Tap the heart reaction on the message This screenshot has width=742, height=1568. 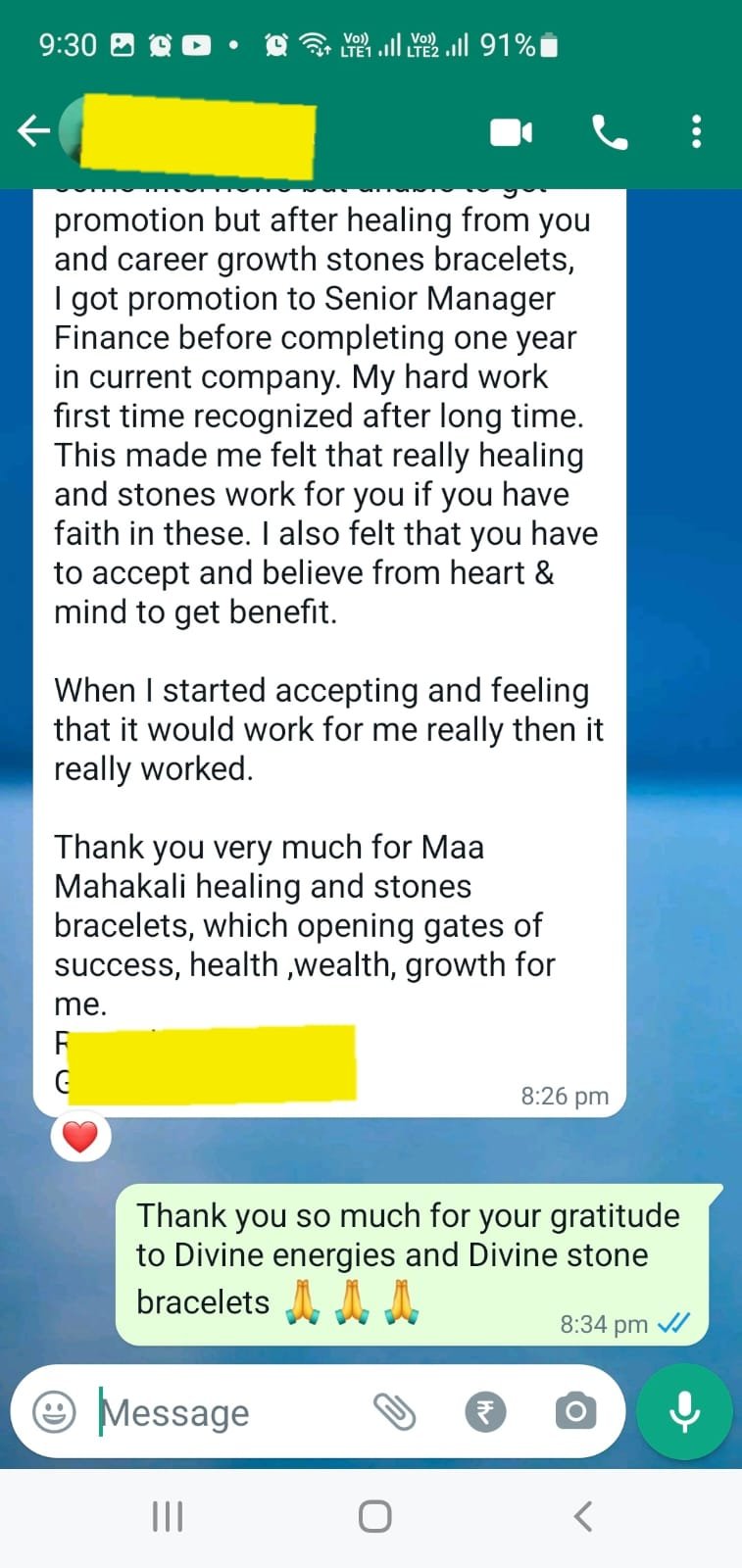coord(80,1137)
